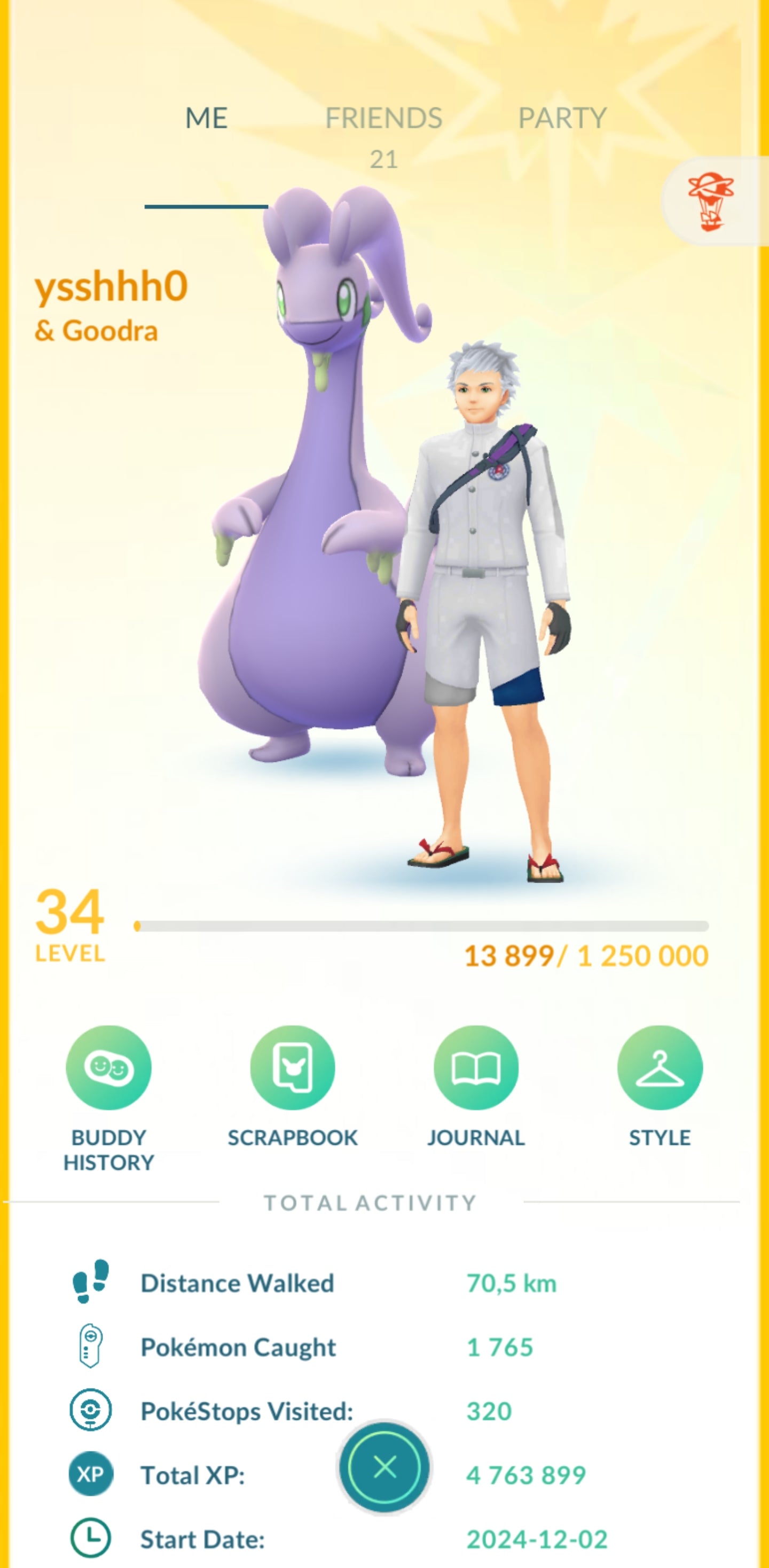Open Style to customize avatar
The image size is (769, 1568).
660,1068
